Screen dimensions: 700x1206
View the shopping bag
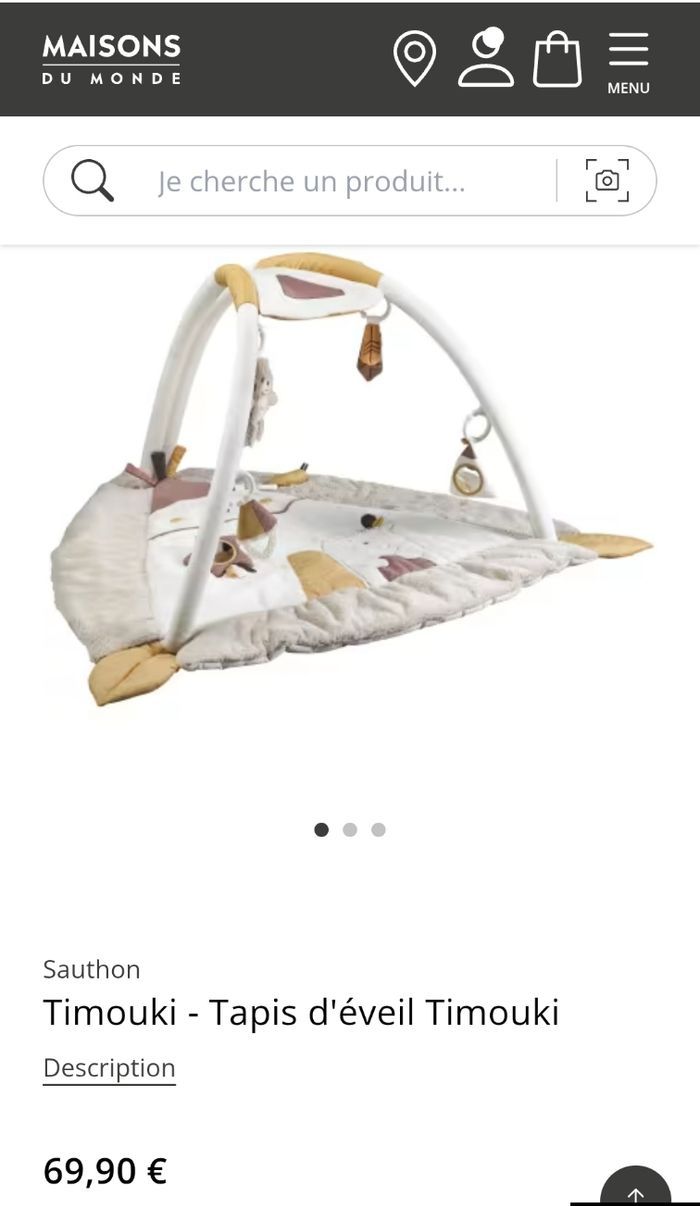coord(557,59)
